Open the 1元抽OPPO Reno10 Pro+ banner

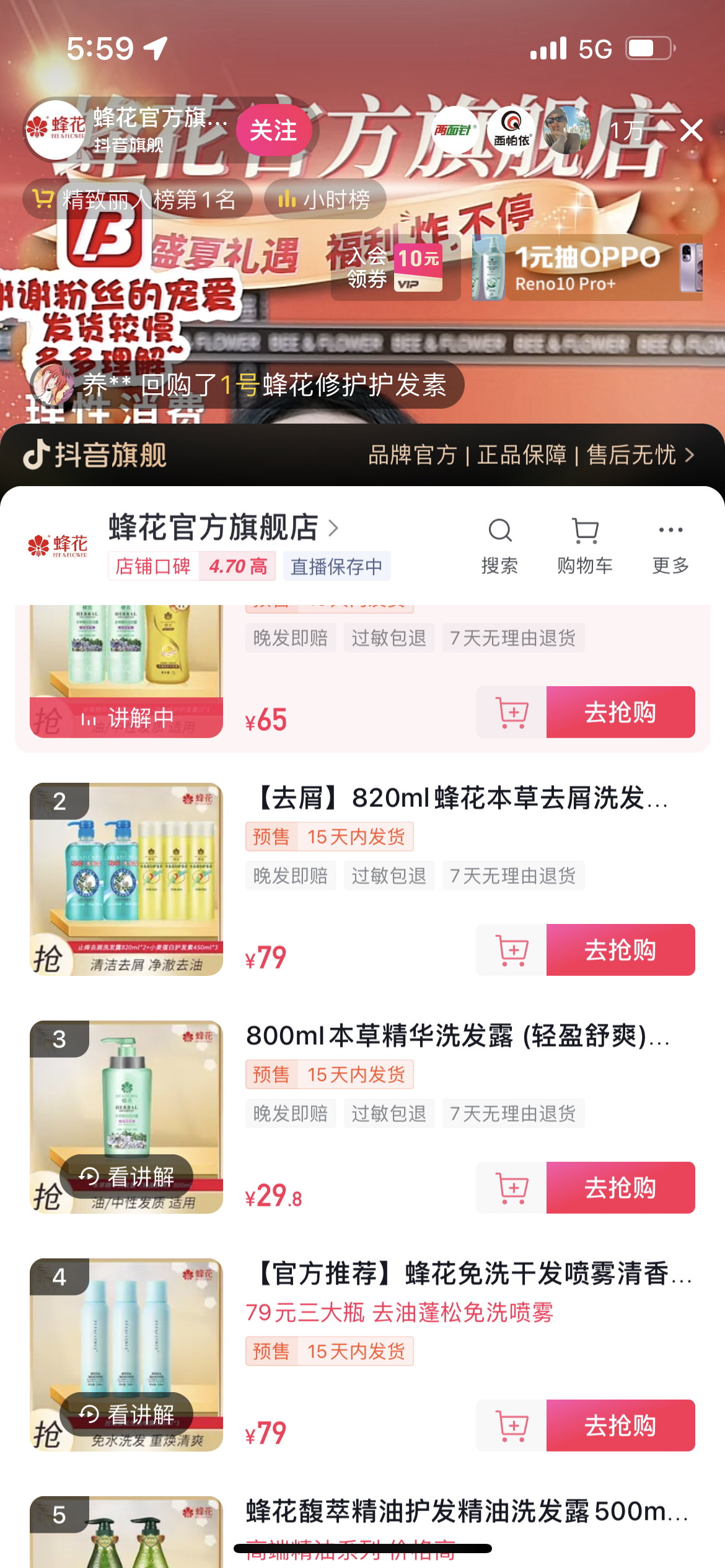pos(587,268)
